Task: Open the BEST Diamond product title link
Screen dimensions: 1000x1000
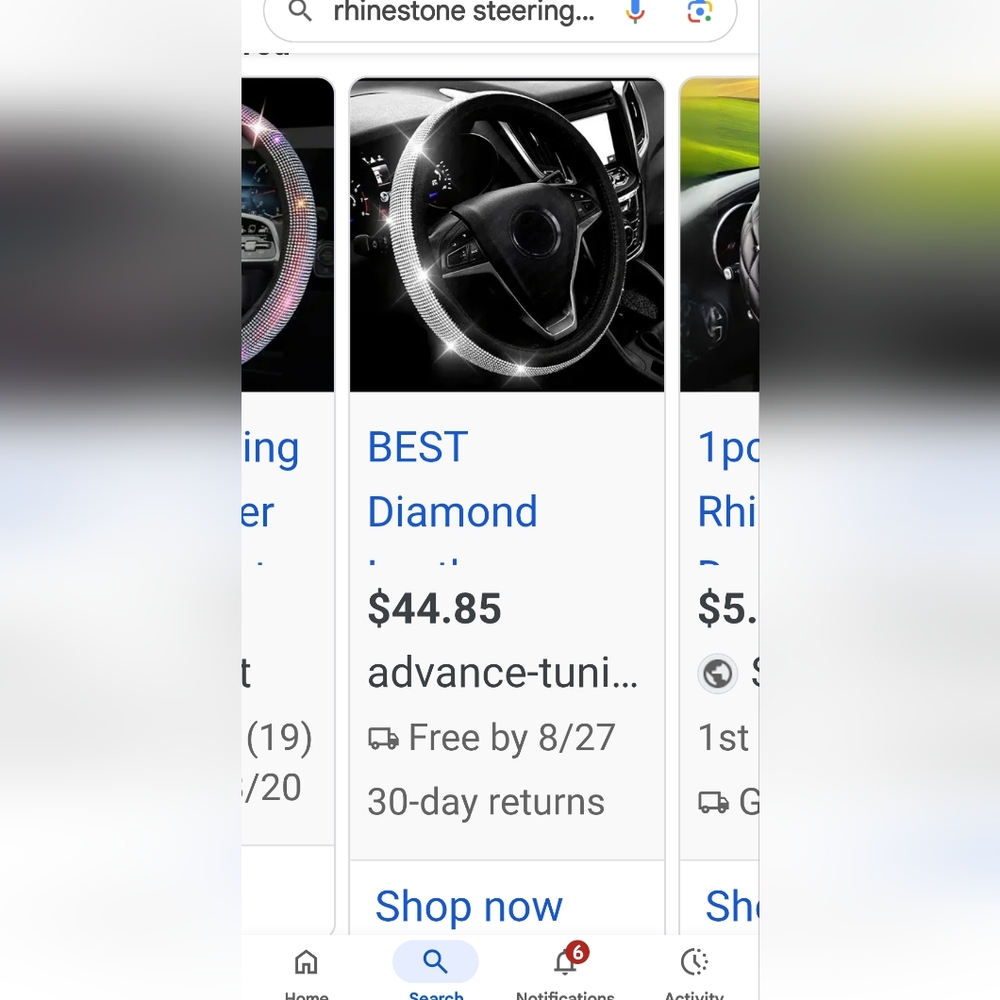Action: pyautogui.click(x=452, y=480)
